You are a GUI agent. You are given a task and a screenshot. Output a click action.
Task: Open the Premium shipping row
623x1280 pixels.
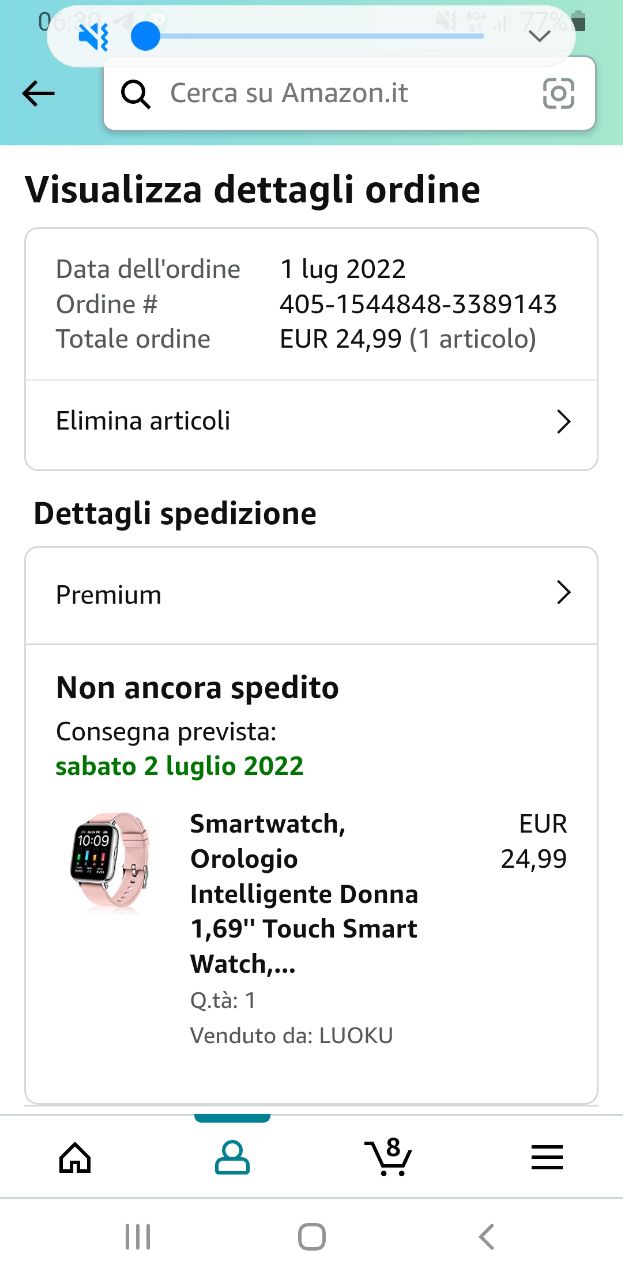pyautogui.click(x=311, y=595)
